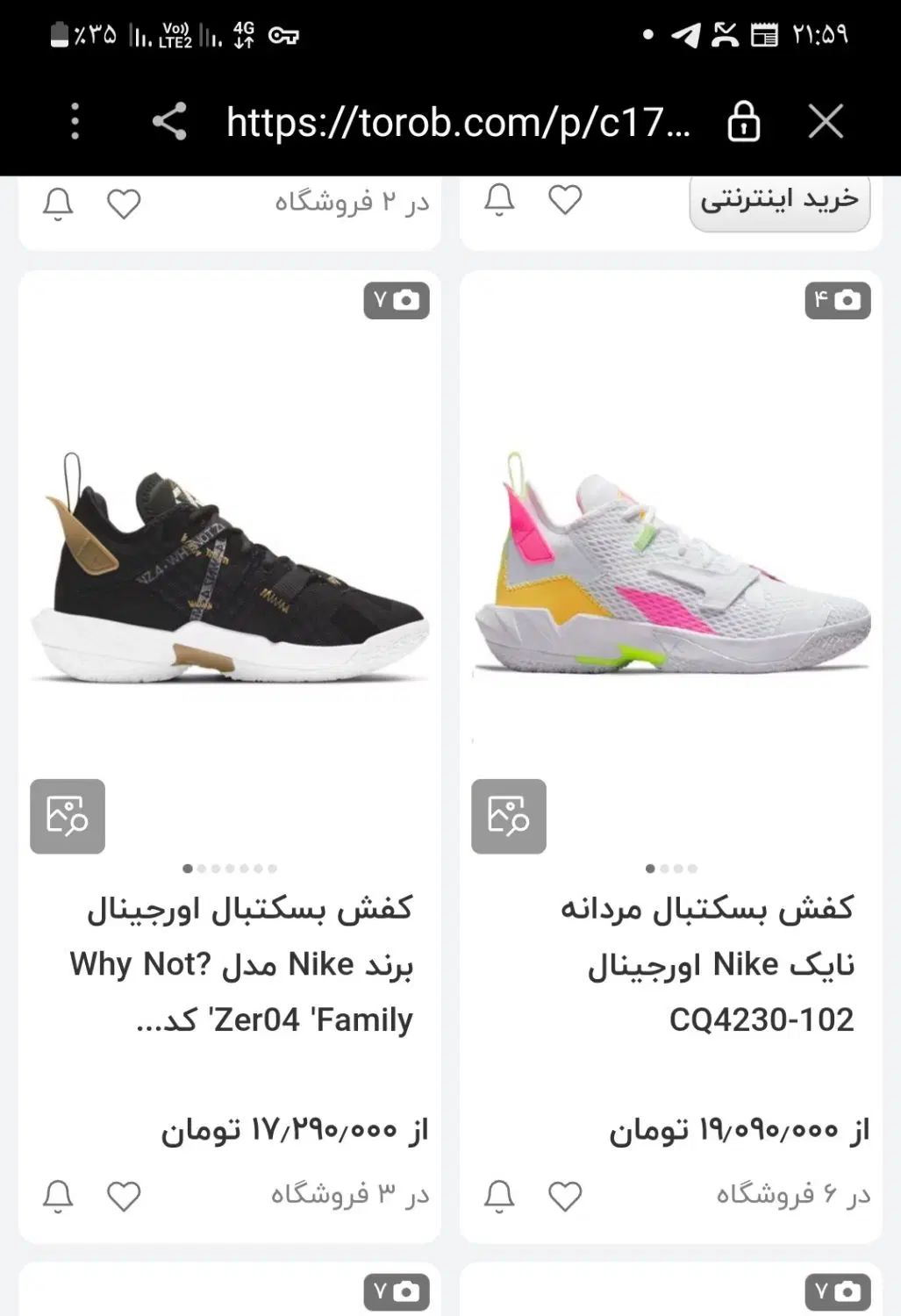This screenshot has width=901, height=1316.
Task: Set price alert for Why Not? Zer04 shoe
Action: [58, 1196]
